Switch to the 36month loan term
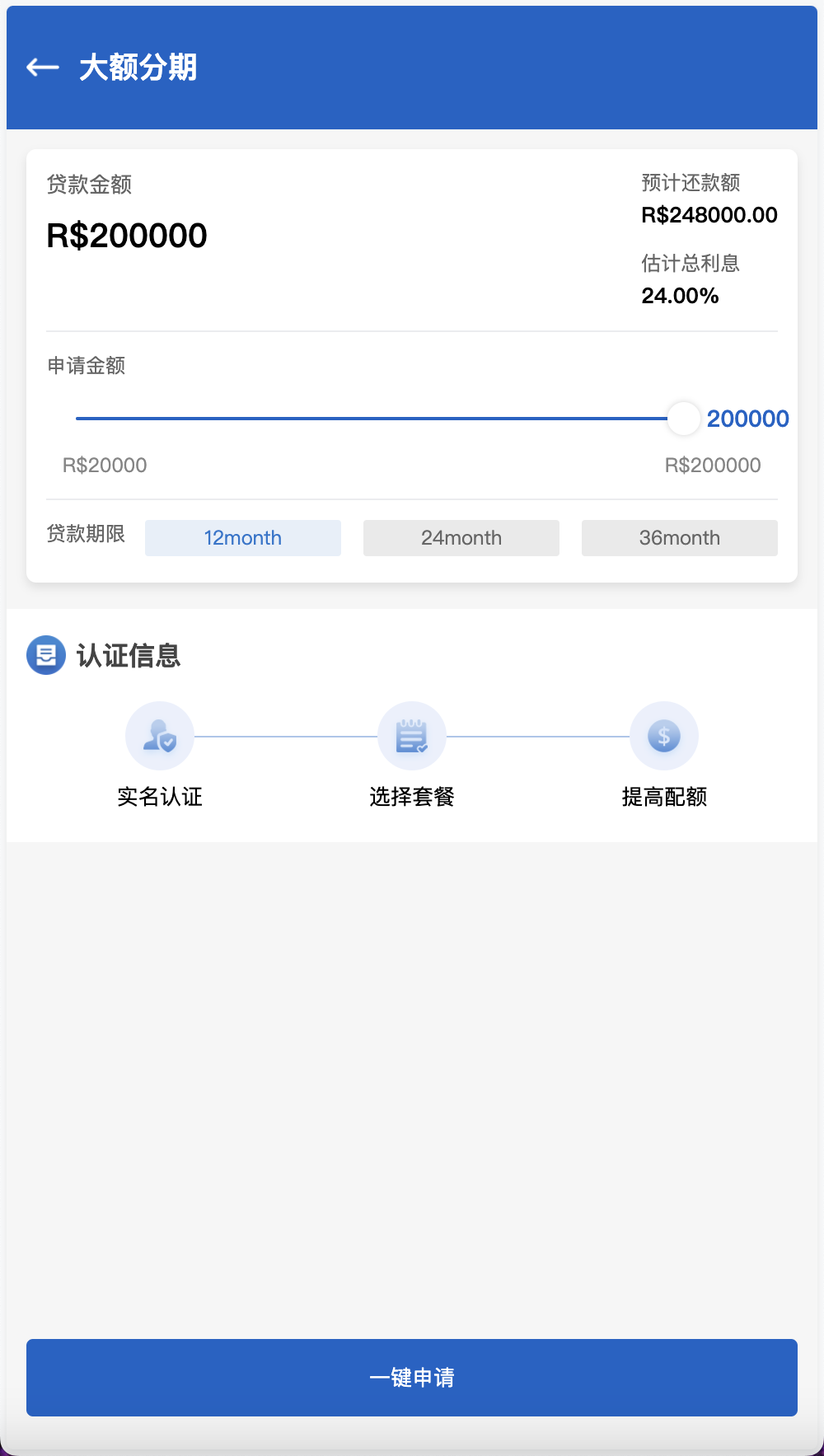This screenshot has height=1456, width=824. (x=680, y=538)
